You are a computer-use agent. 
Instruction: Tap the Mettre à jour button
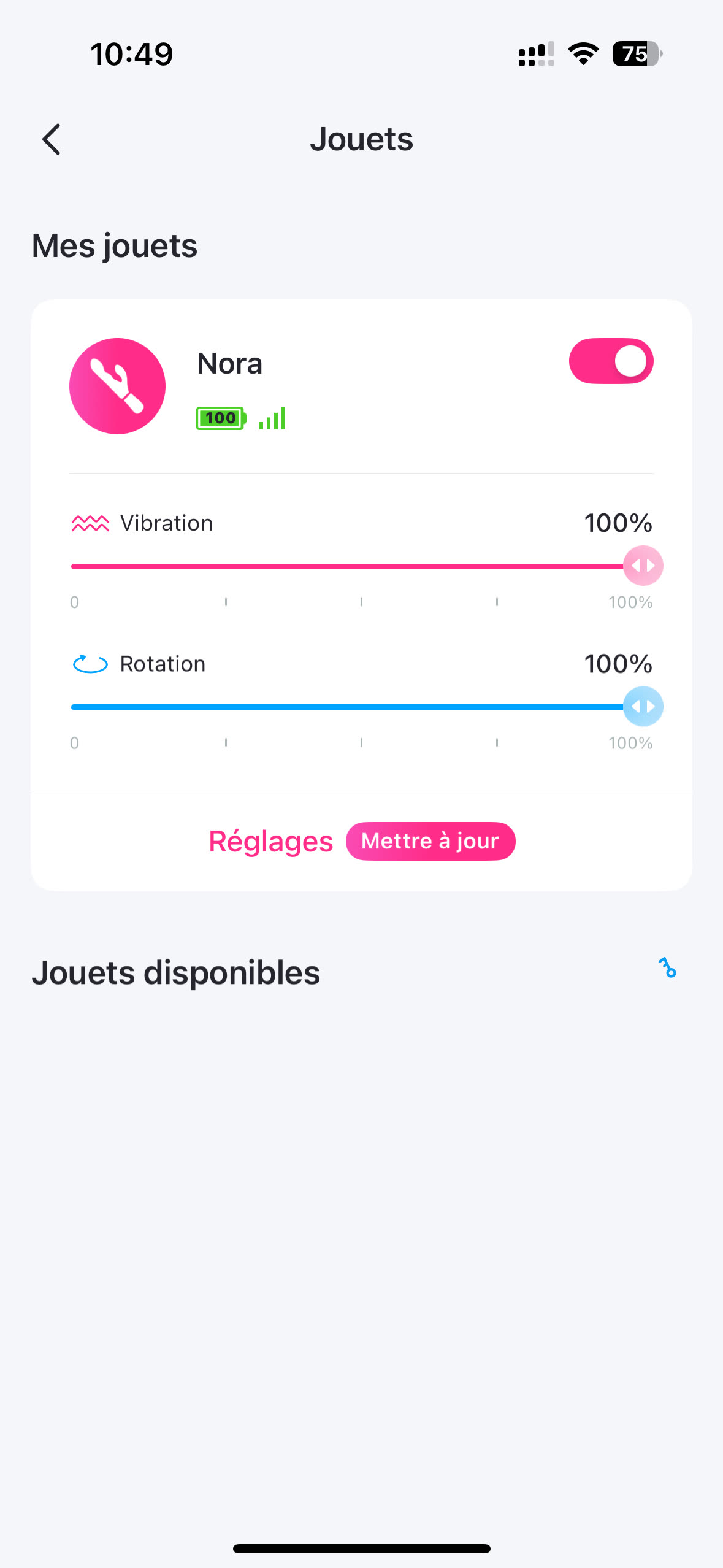430,841
